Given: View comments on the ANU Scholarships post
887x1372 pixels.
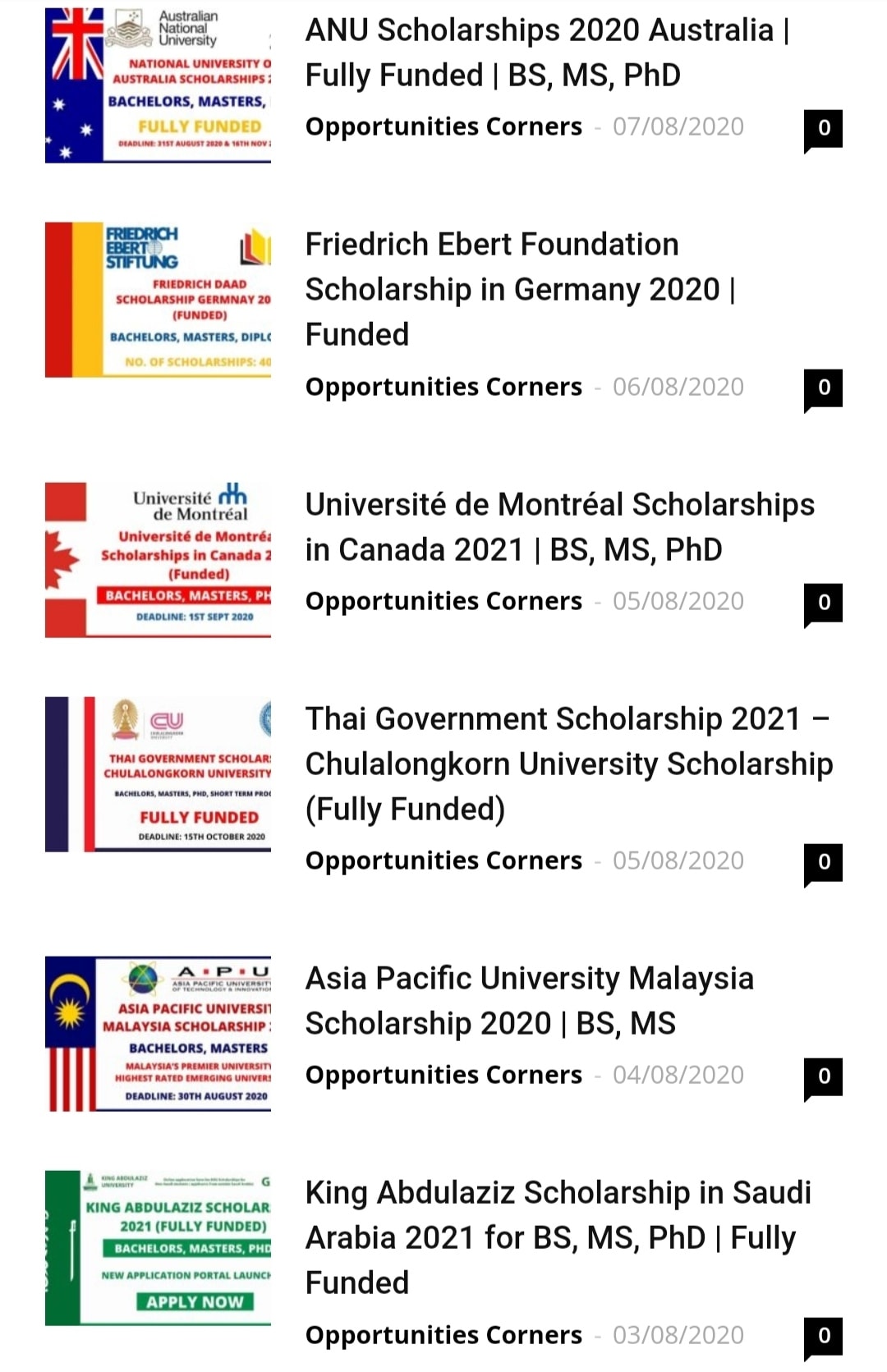Looking at the screenshot, I should [824, 129].
